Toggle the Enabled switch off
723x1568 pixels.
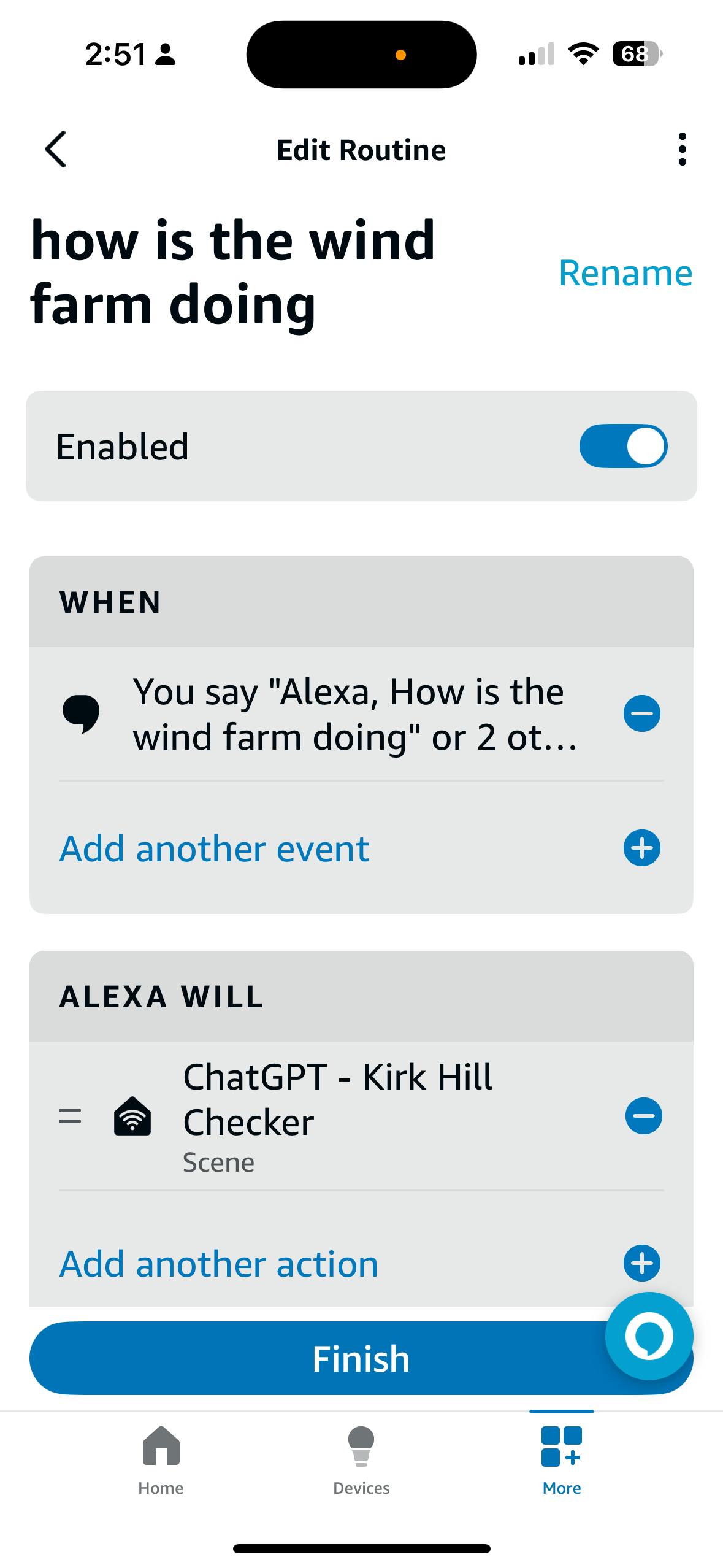coord(623,446)
